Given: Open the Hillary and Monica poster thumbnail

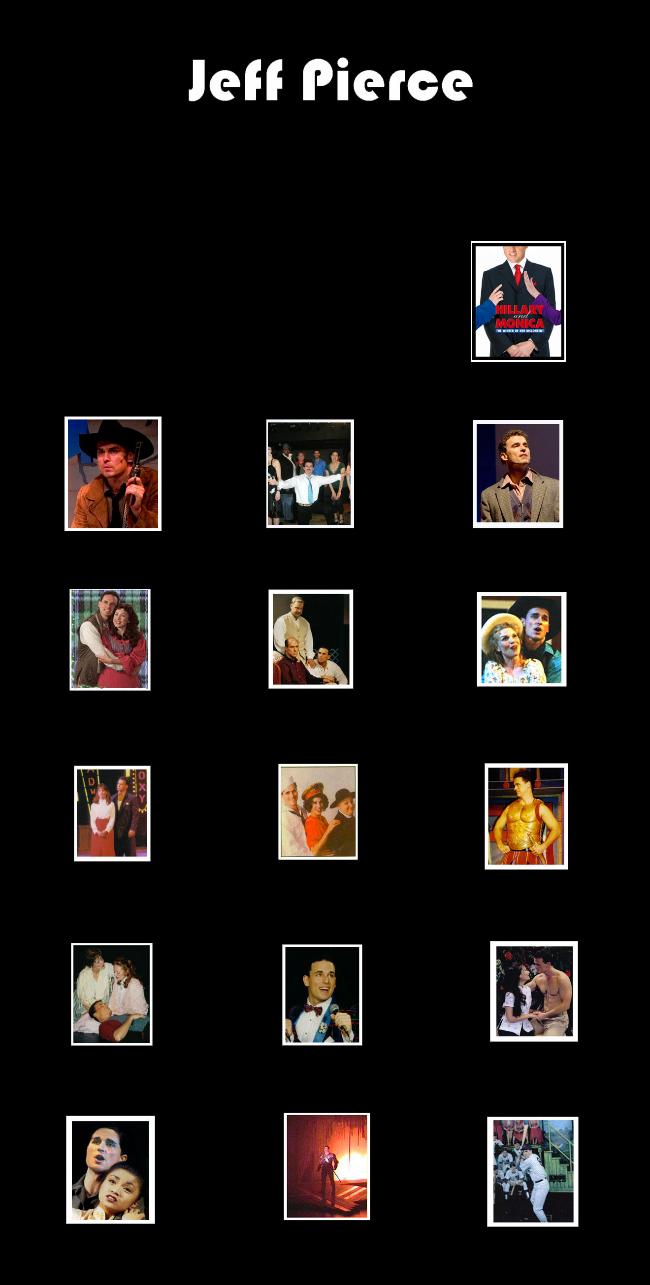Looking at the screenshot, I should (x=518, y=301).
